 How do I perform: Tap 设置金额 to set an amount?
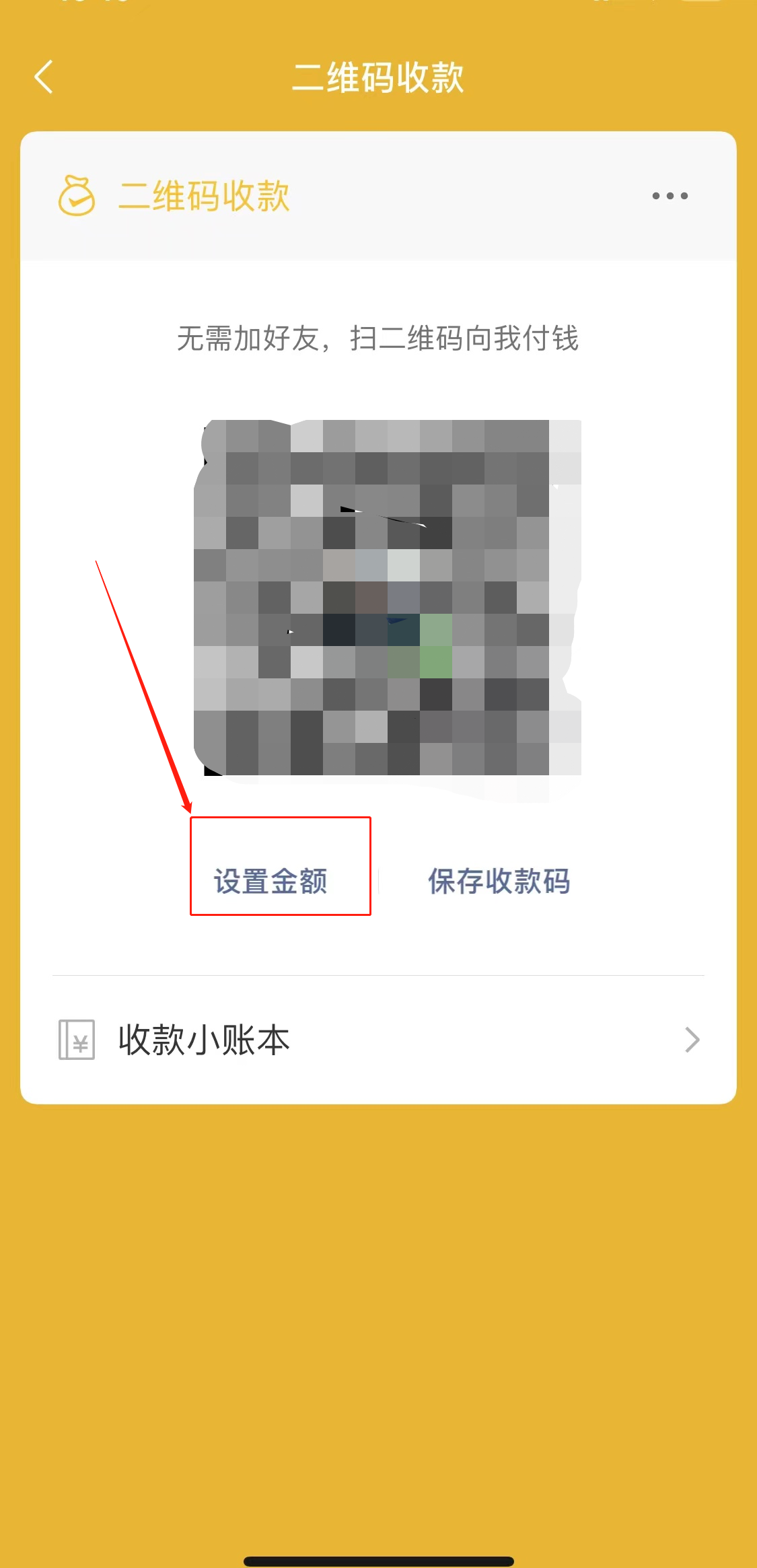[x=271, y=881]
